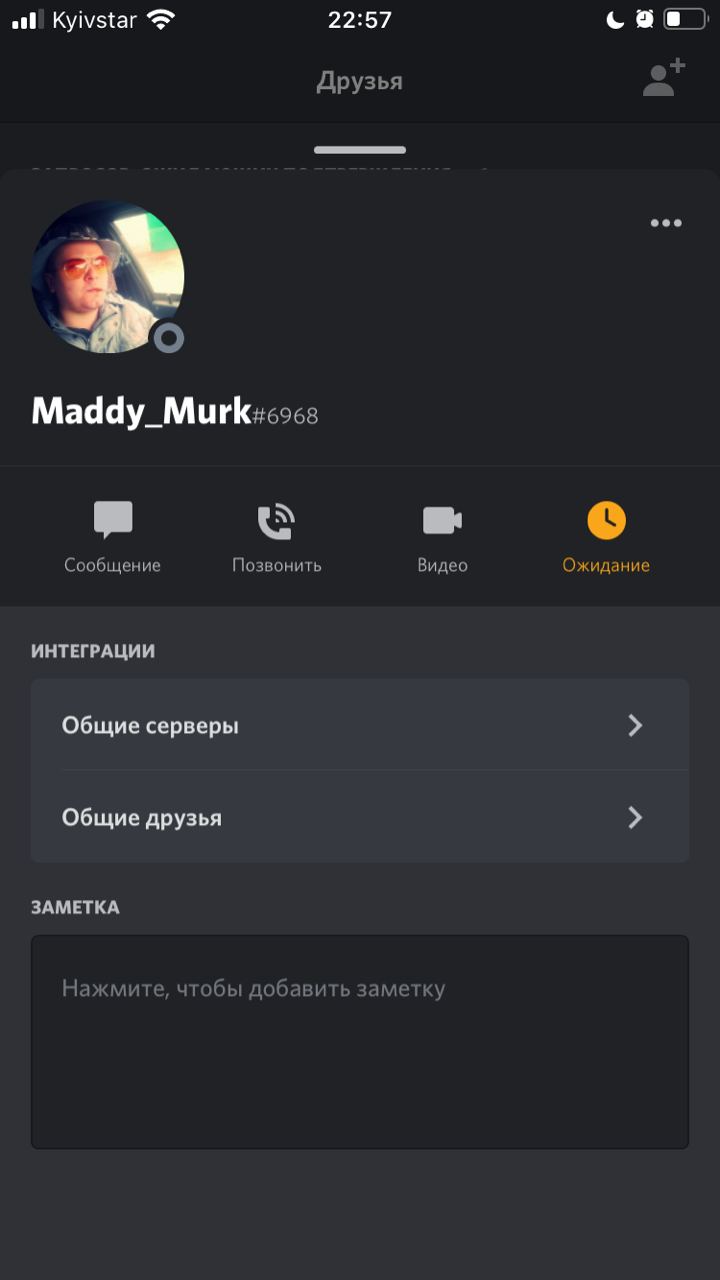720x1280 pixels.
Task: Start a video call with Видео
Action: (442, 538)
